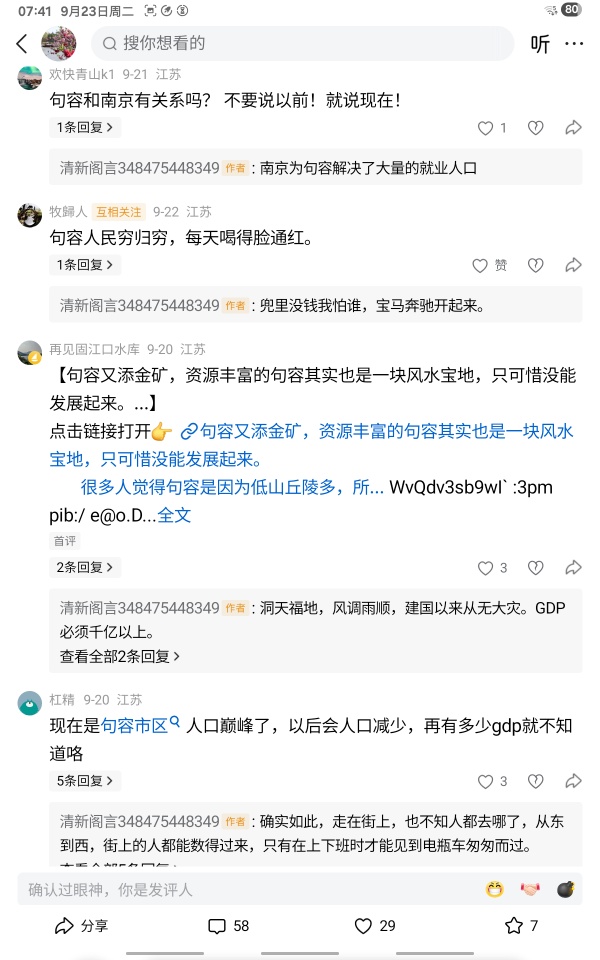Expand 1条回复 under 欢快青山k1's comment
600x960 pixels.
pos(85,127)
